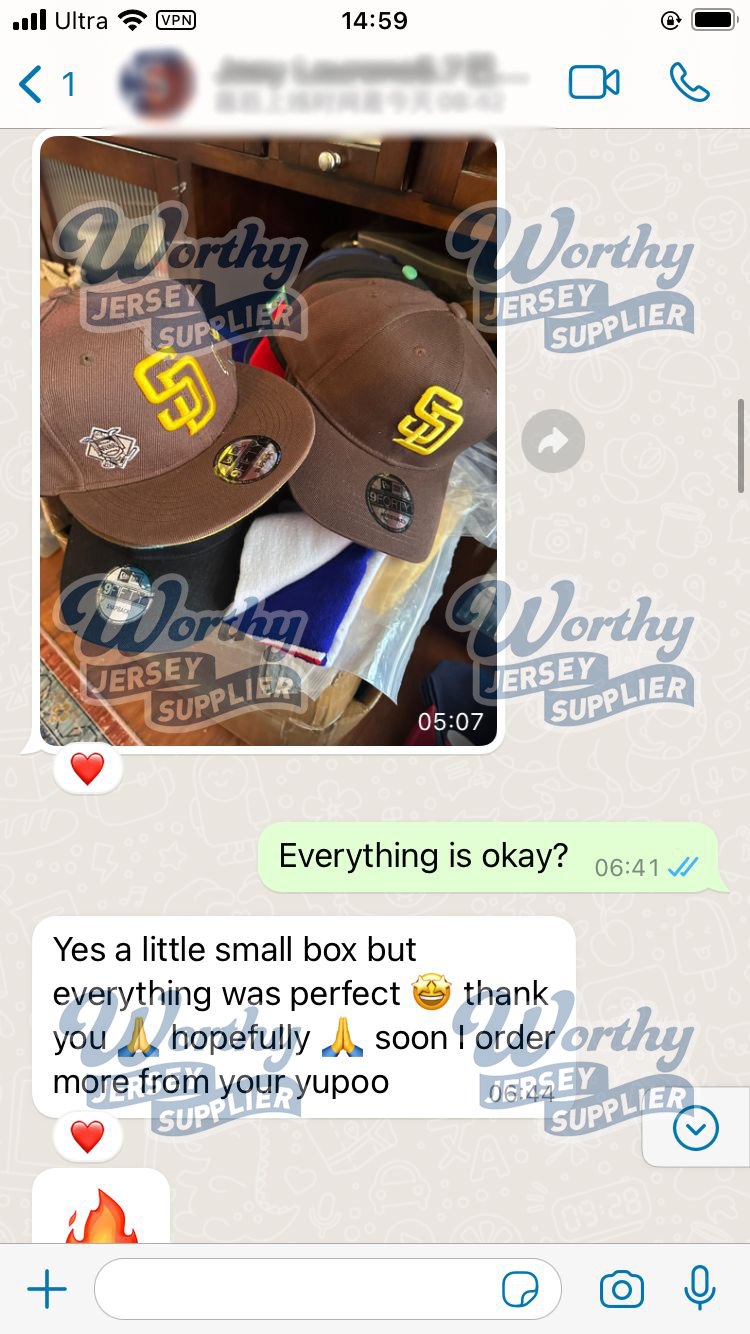The image size is (750, 1334).
Task: Jump to the latest messages
Action: pyautogui.click(x=696, y=1128)
